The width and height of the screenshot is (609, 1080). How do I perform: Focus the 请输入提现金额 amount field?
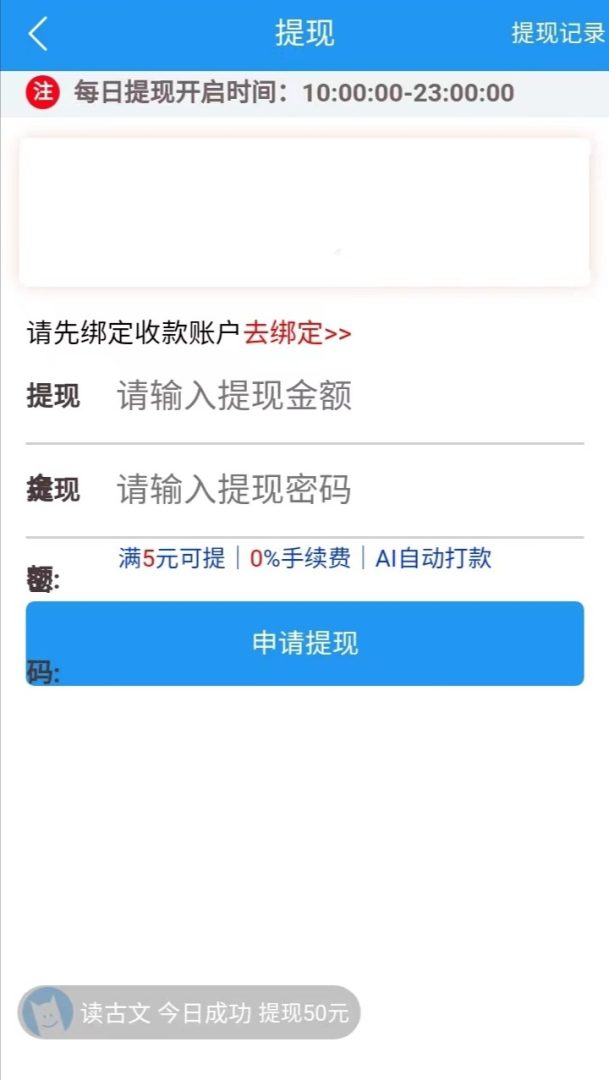[340, 397]
